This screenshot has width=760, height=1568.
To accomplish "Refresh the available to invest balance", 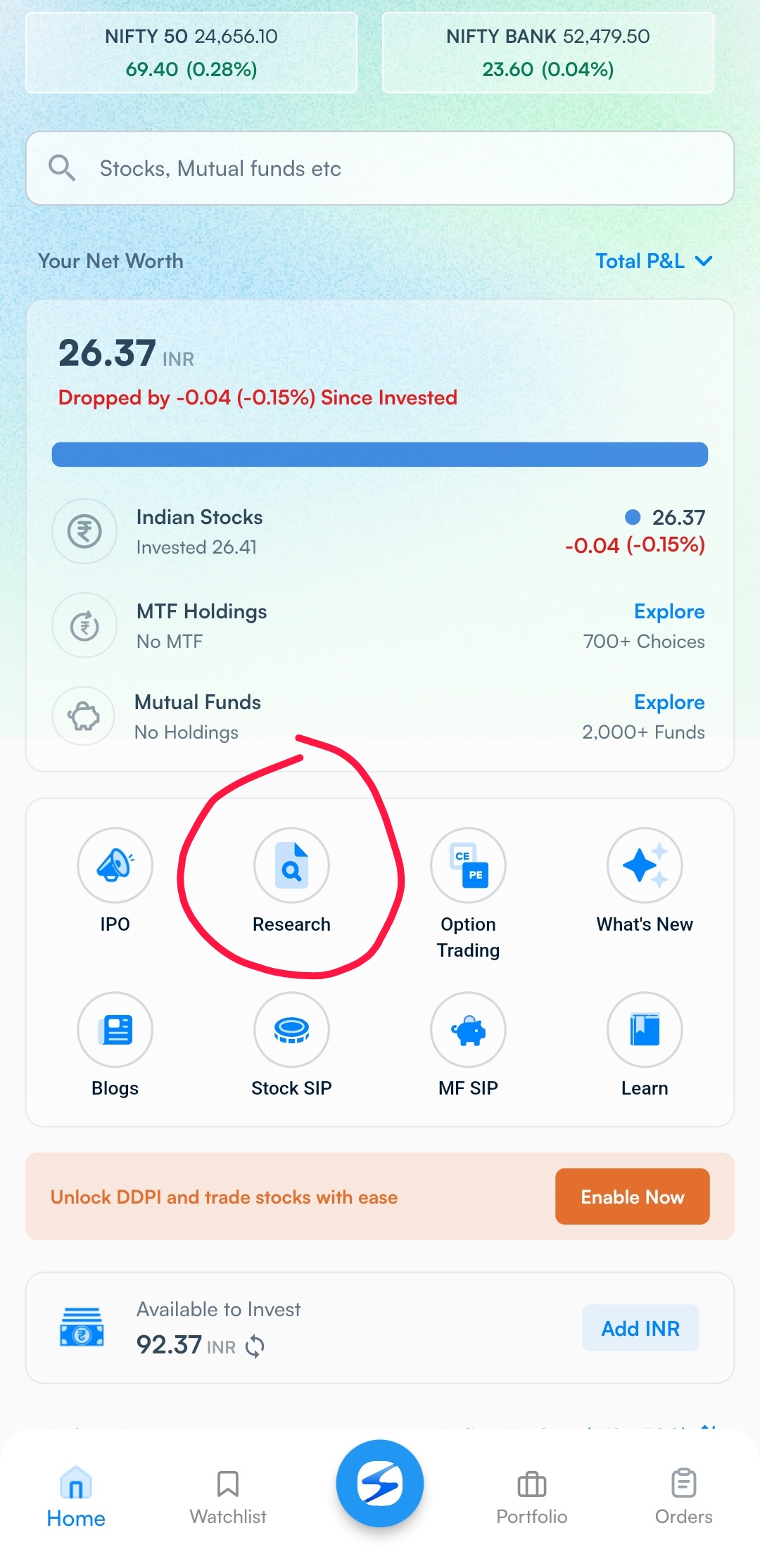I will (x=255, y=1346).
